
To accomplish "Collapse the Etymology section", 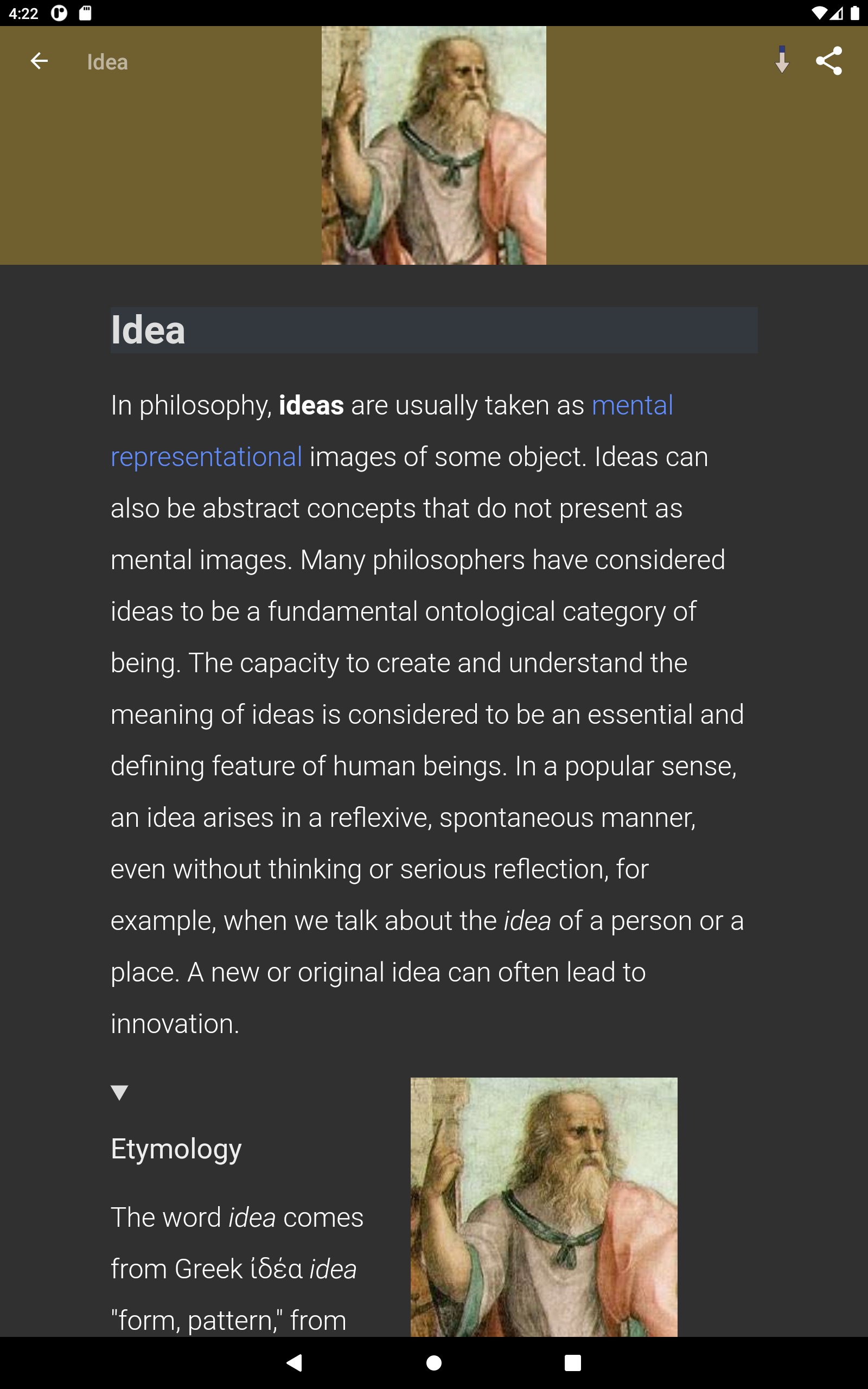I will coord(119,1092).
